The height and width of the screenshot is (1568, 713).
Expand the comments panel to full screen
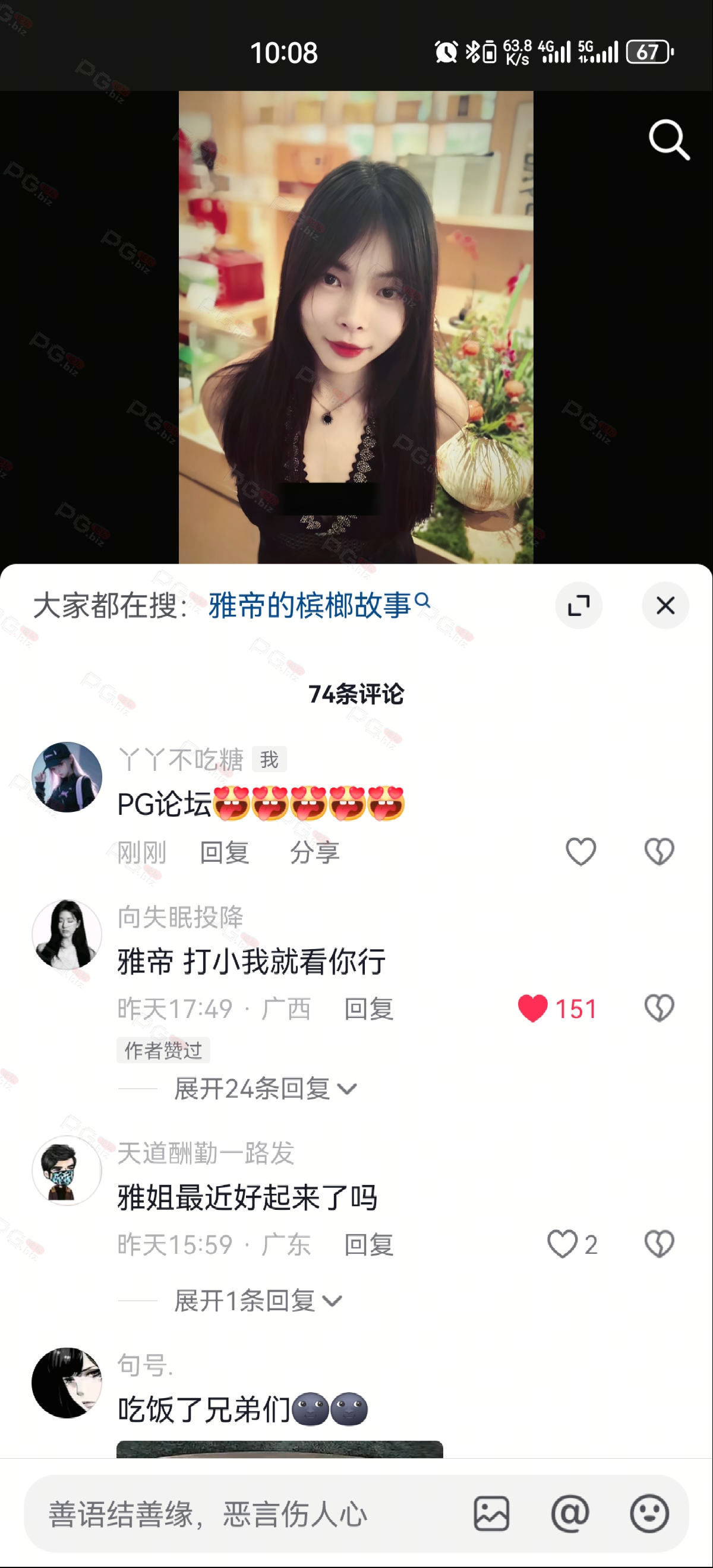click(579, 606)
